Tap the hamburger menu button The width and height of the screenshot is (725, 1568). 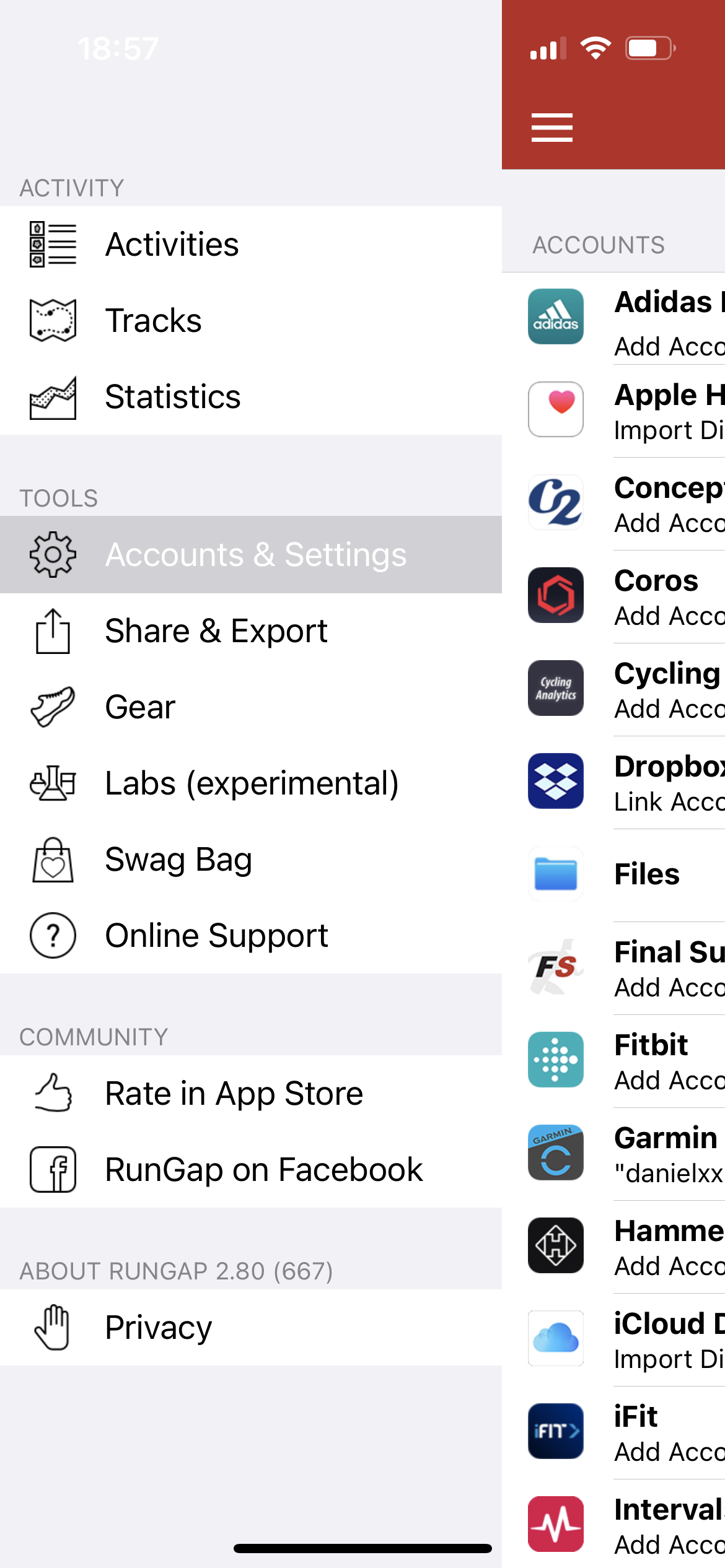point(551,128)
